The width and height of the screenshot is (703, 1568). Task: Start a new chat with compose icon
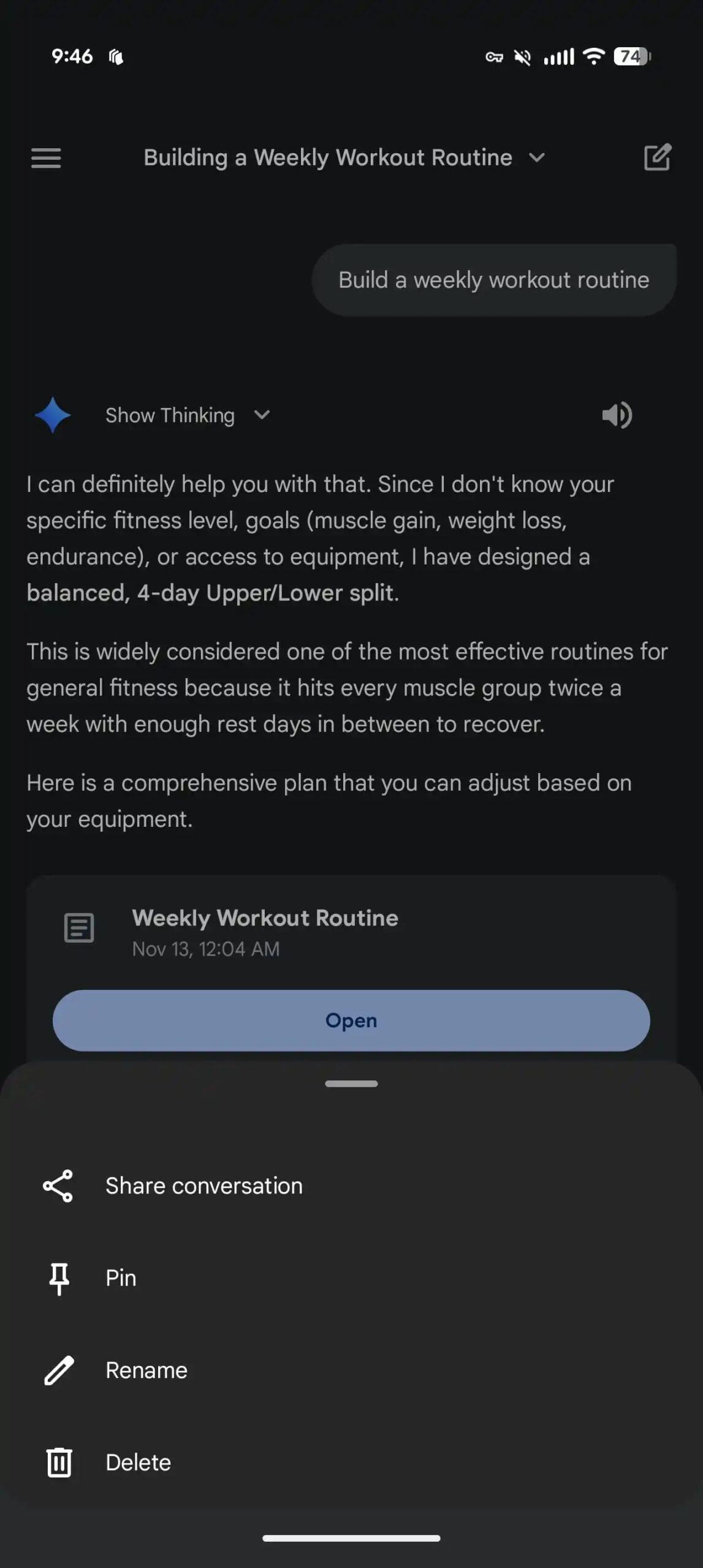(657, 157)
